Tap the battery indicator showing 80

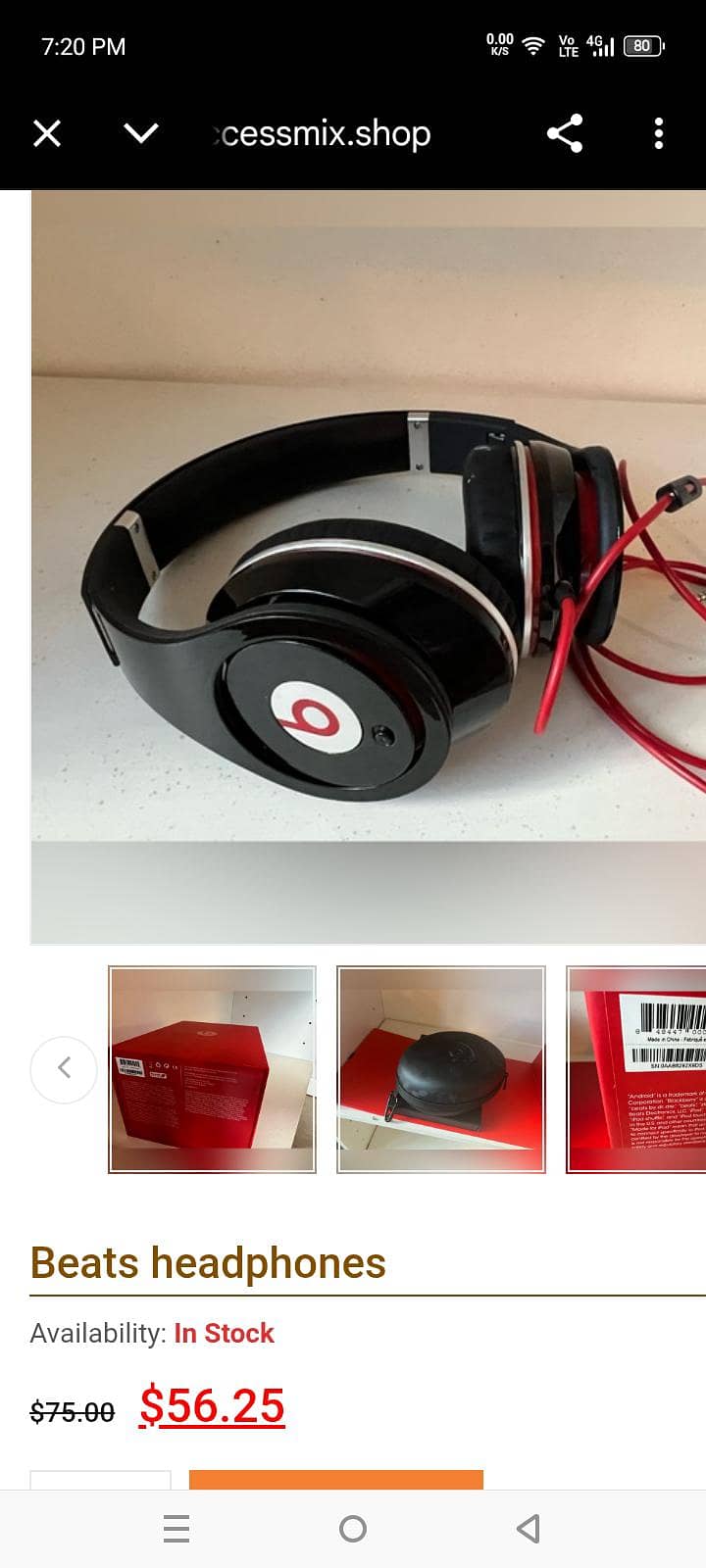(x=643, y=44)
